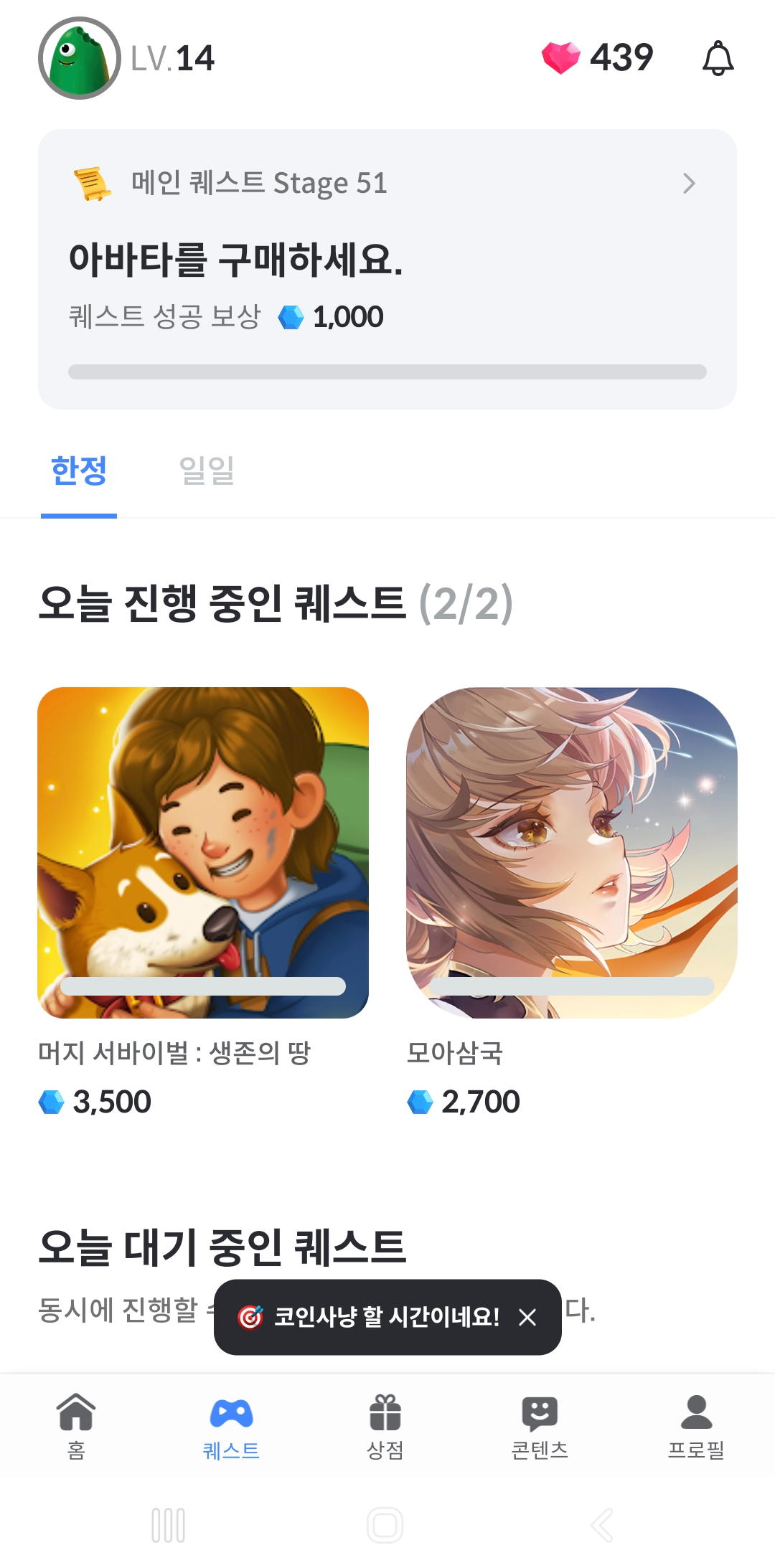Click the blue gem icon next to 1,000
The image size is (775, 1568).
[x=292, y=316]
